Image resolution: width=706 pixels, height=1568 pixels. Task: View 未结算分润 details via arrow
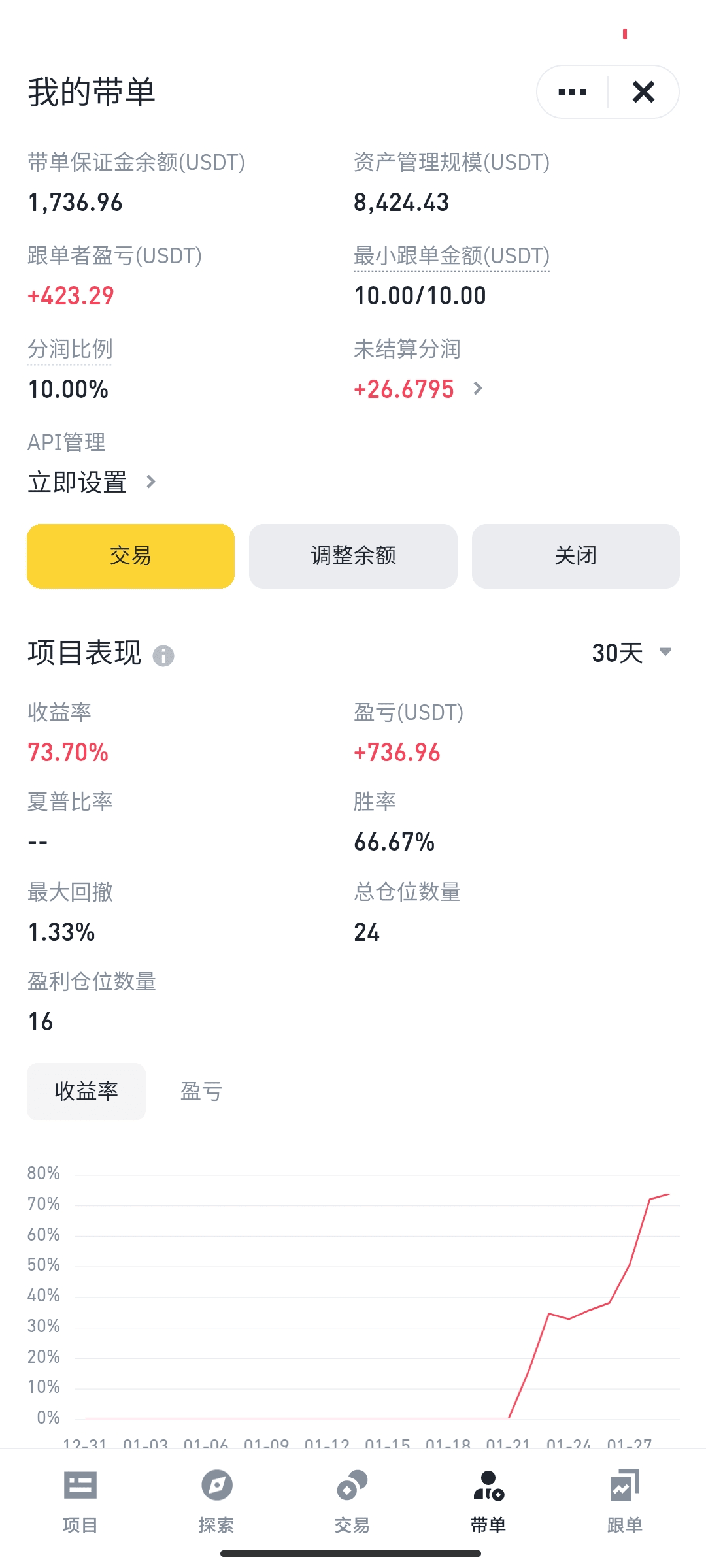478,389
